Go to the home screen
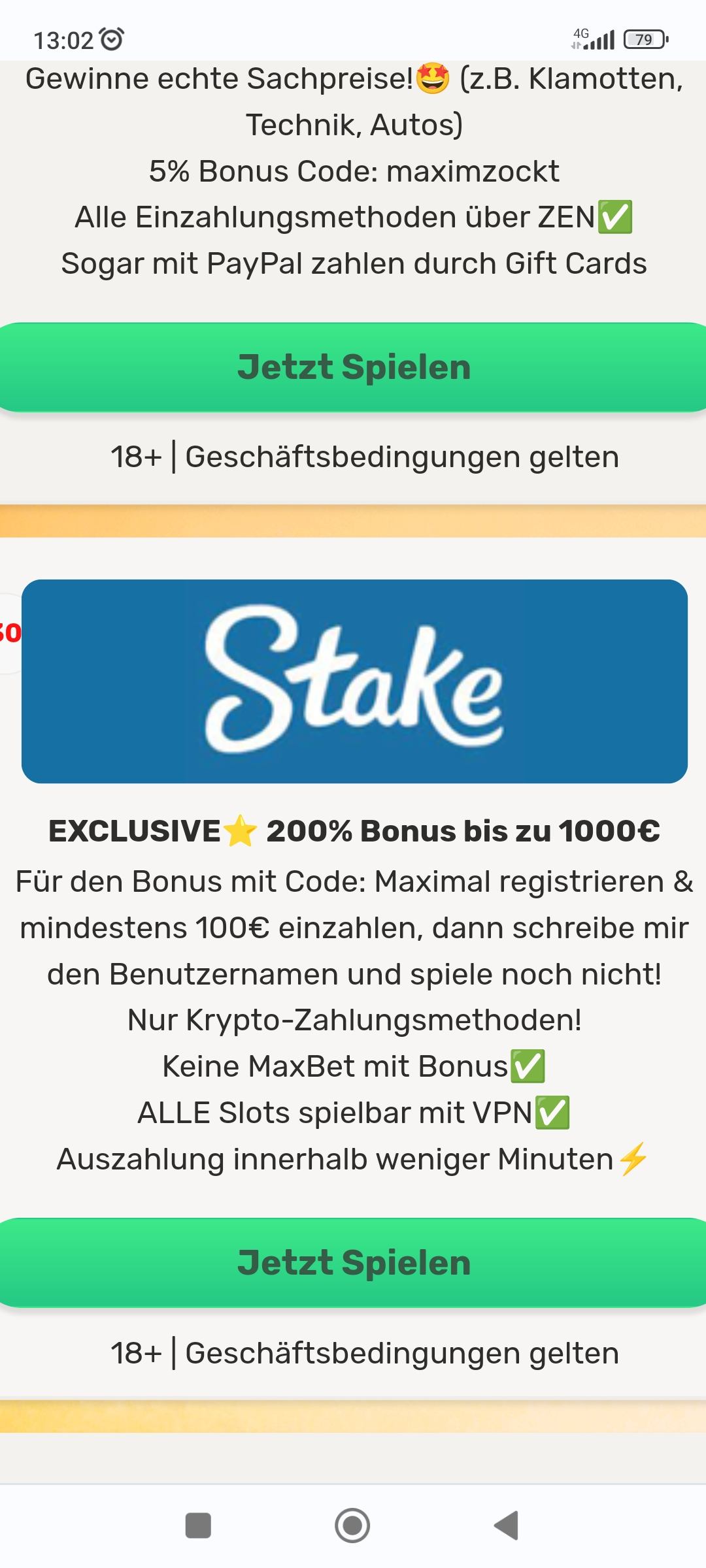706x1568 pixels. pyautogui.click(x=352, y=1526)
